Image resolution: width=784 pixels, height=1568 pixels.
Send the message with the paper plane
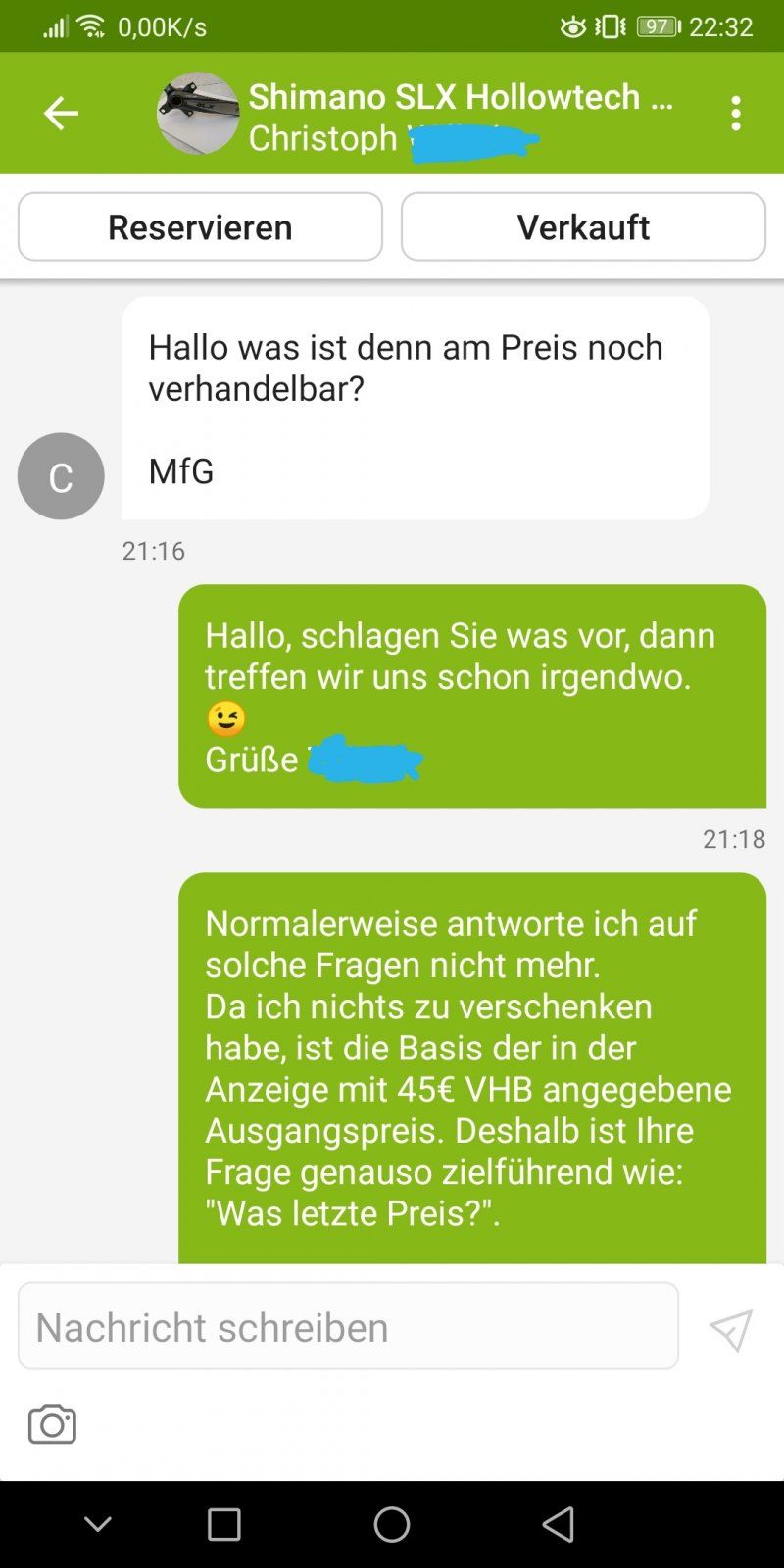click(731, 1330)
